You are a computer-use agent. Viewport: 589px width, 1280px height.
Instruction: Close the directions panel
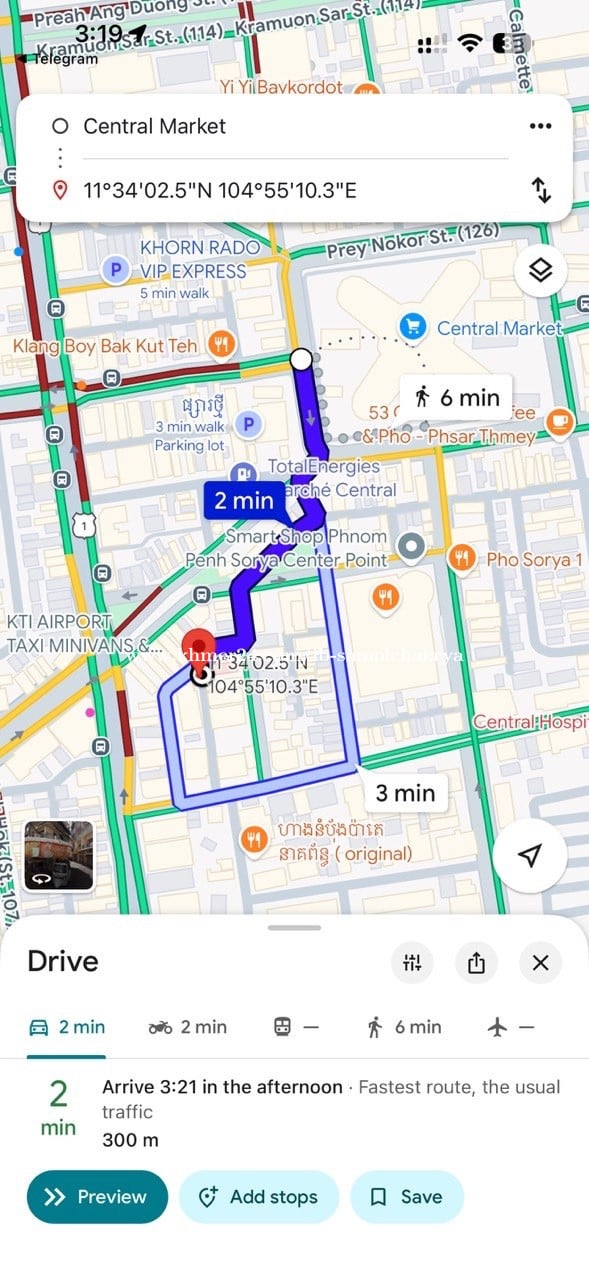(541, 963)
